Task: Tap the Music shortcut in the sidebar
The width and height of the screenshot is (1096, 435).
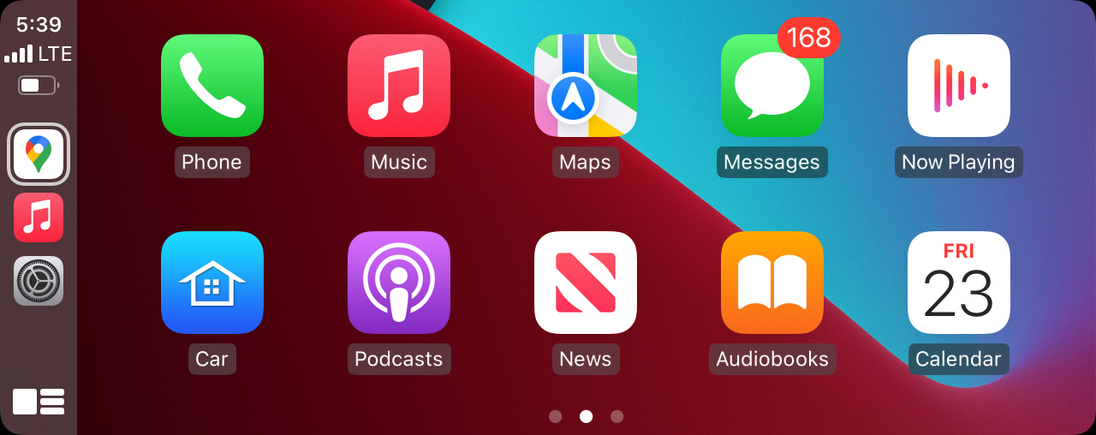Action: point(39,218)
